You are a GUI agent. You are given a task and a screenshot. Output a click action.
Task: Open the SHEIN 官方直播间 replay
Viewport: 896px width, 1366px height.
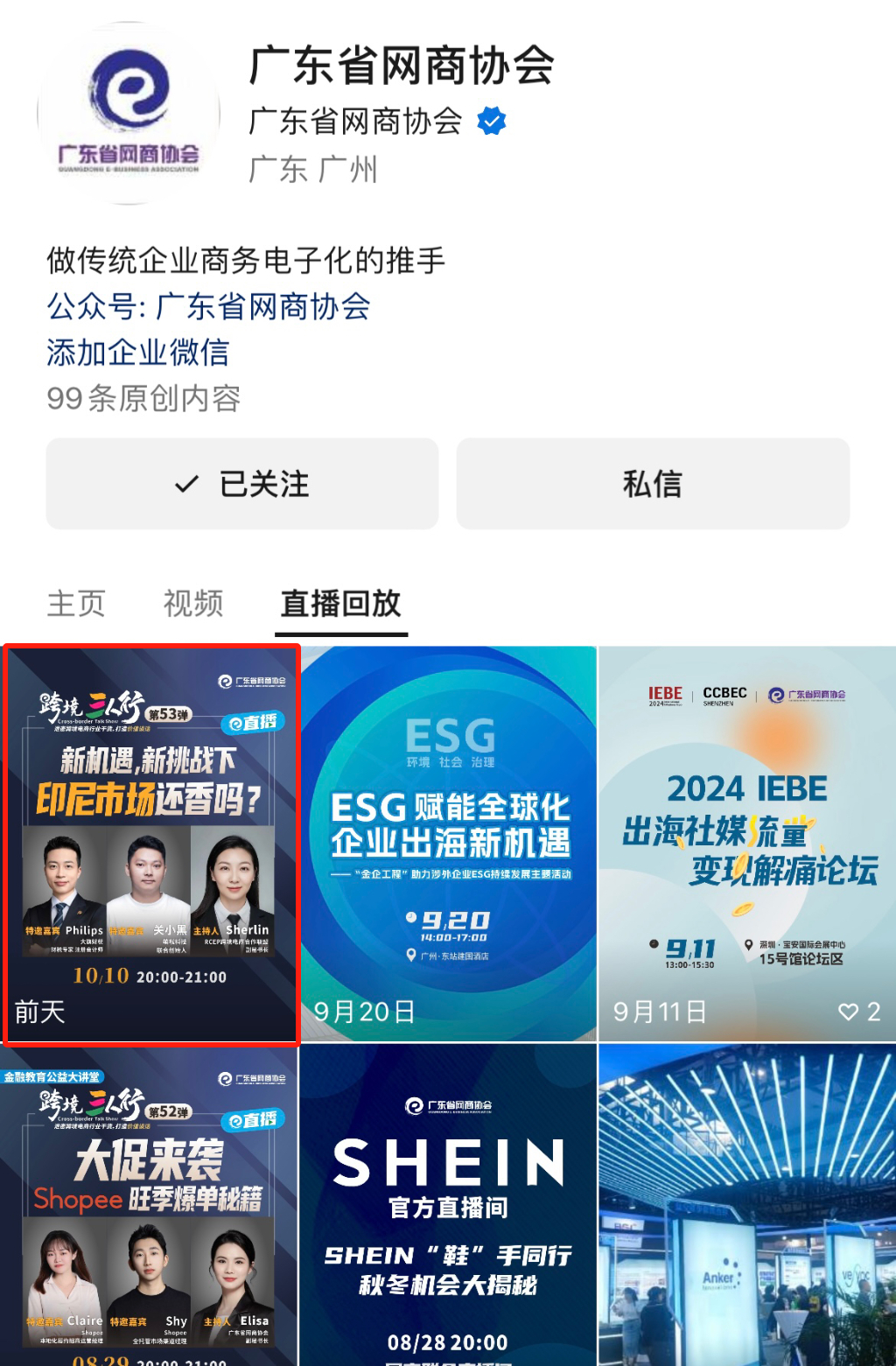click(x=449, y=1208)
